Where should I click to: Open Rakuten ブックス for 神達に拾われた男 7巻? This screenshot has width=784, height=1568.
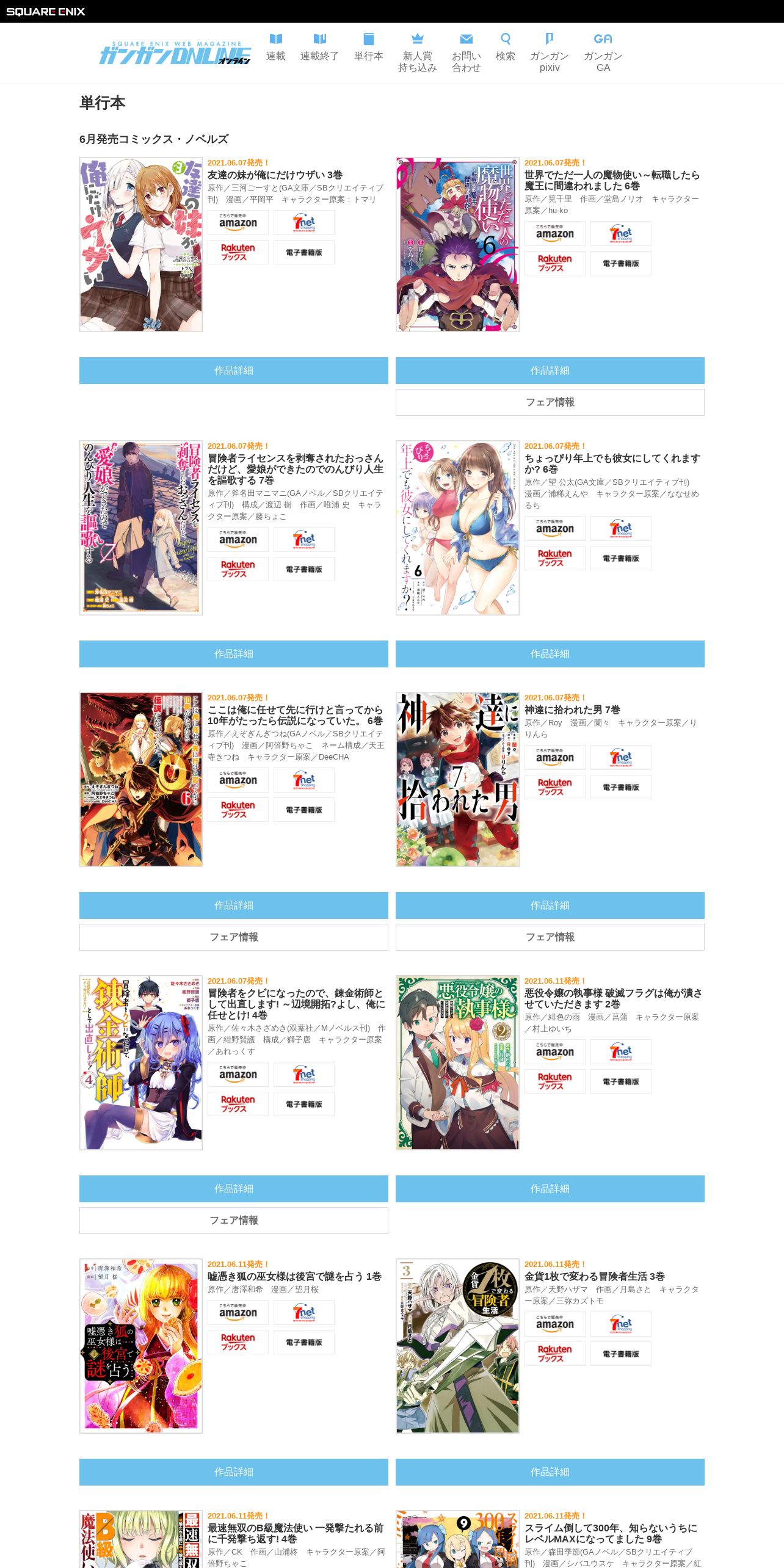(x=555, y=787)
